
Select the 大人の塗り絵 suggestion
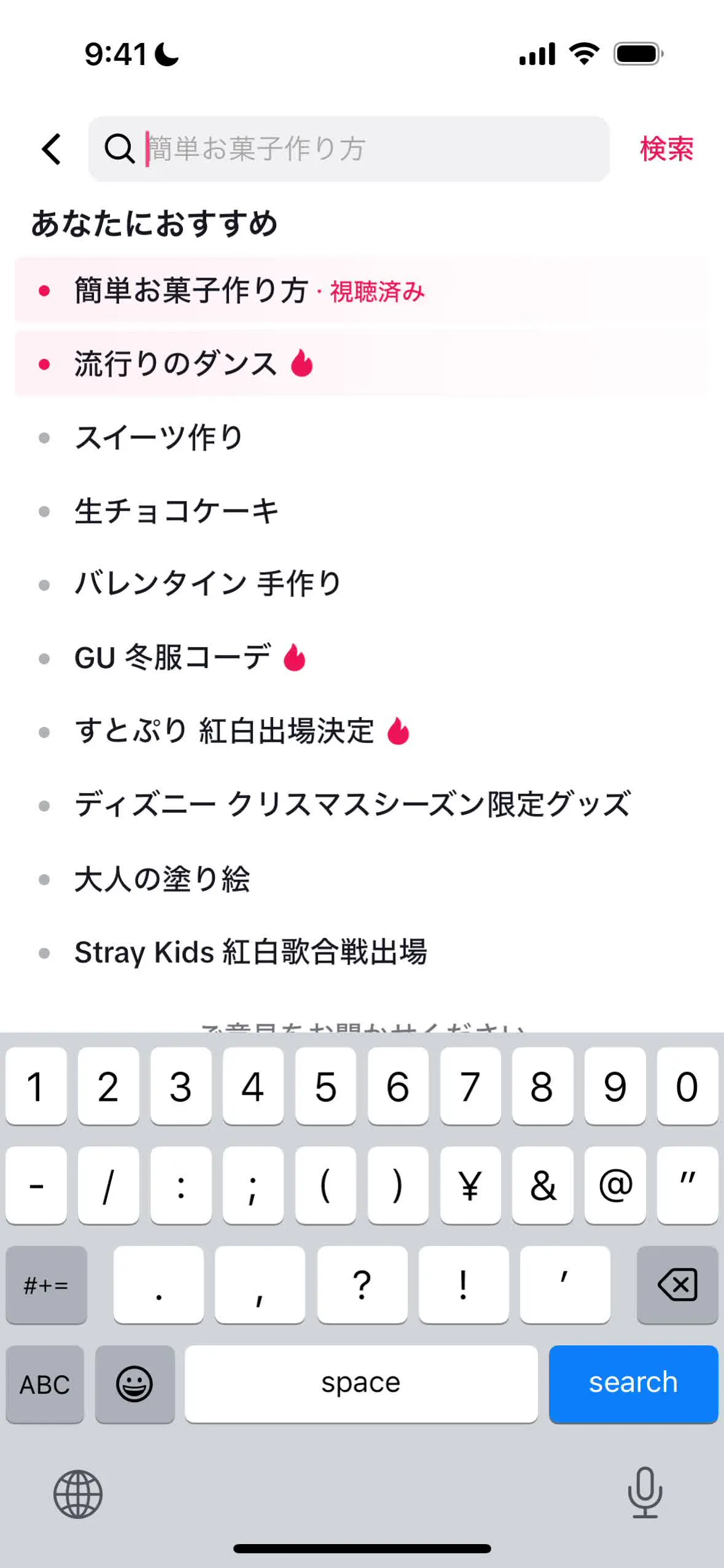[x=162, y=879]
